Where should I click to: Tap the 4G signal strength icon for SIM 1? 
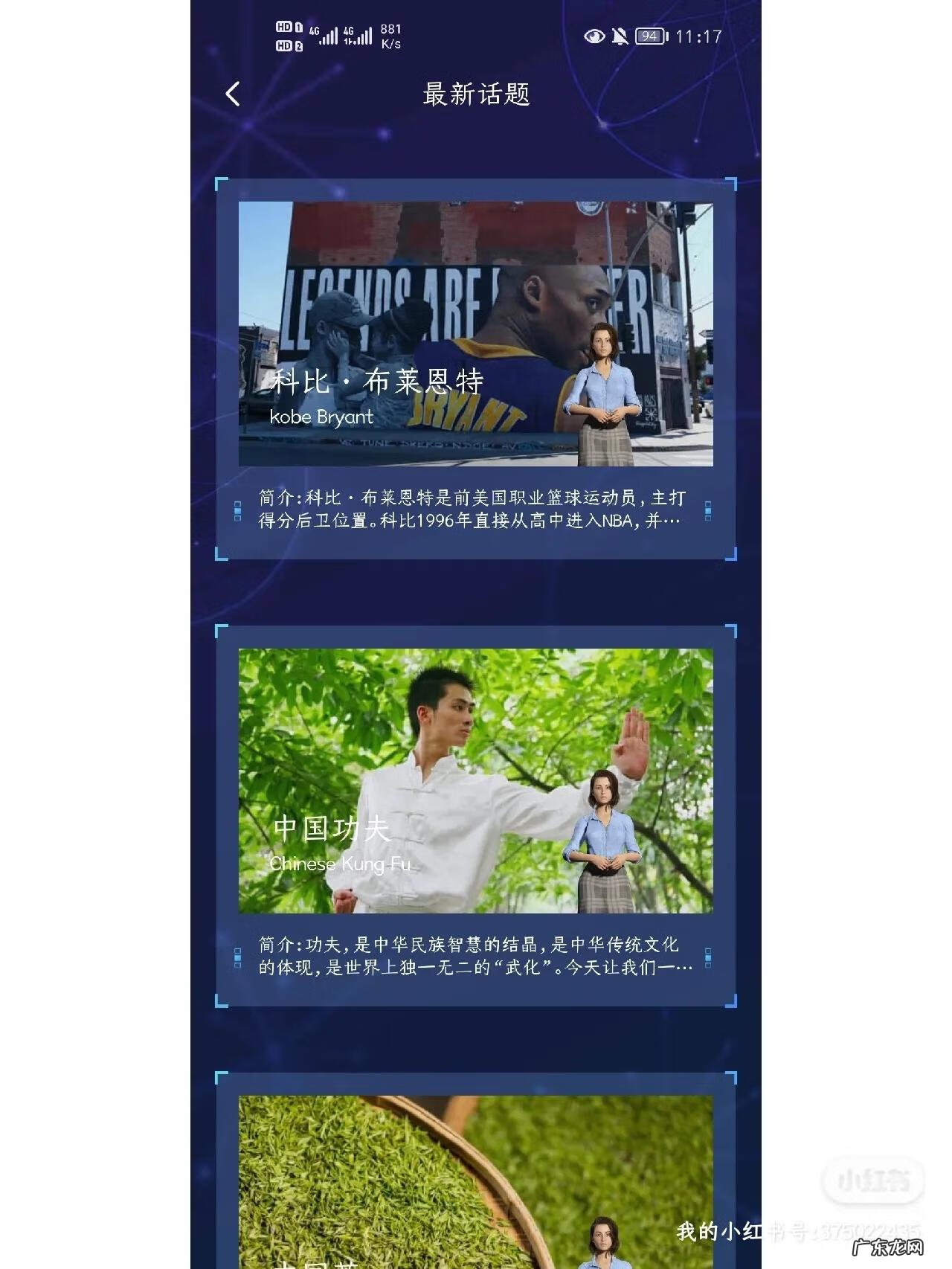tap(326, 33)
